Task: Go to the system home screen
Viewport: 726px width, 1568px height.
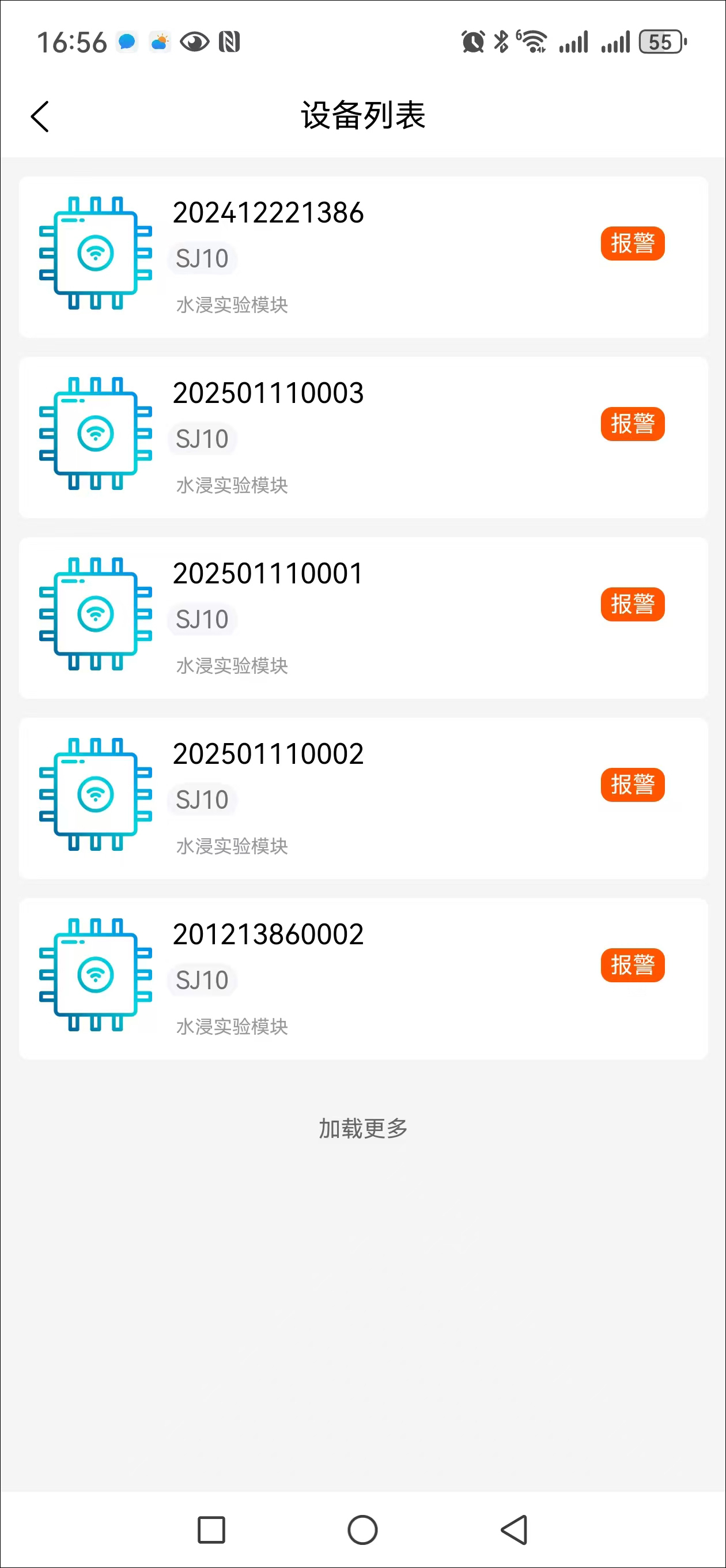Action: point(362,1529)
